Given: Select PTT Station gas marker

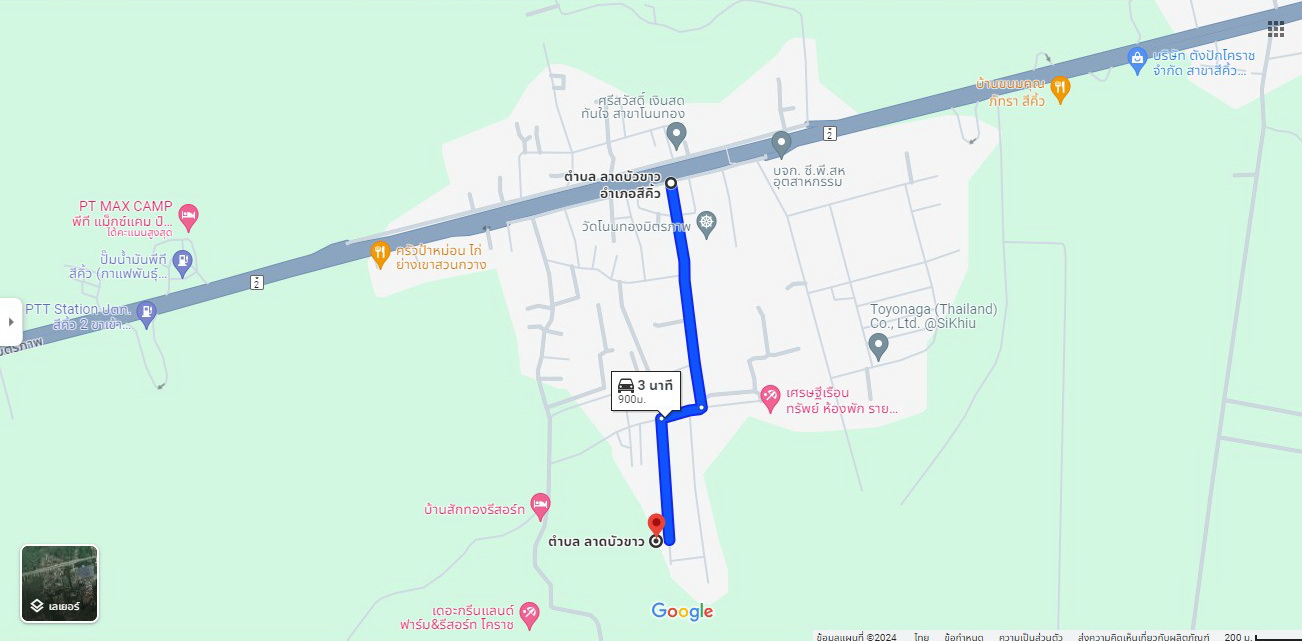Looking at the screenshot, I should point(147,313).
